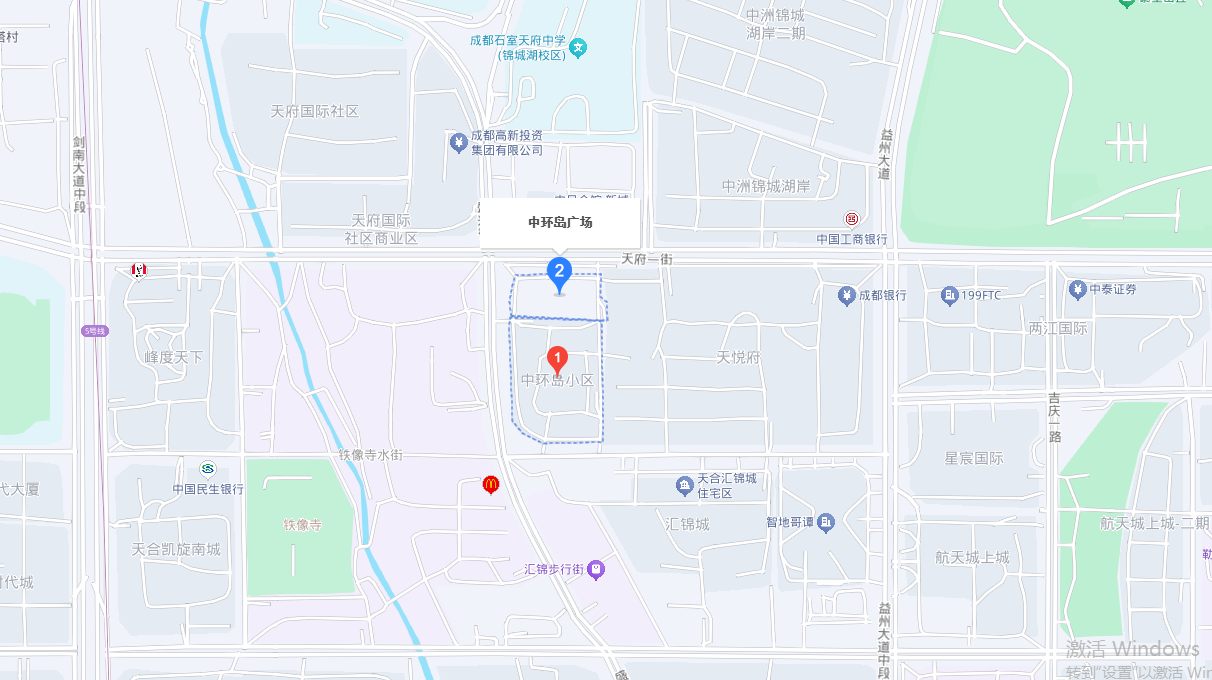The image size is (1212, 680).
Task: Tap the red marker numbered 1
Action: coord(558,358)
